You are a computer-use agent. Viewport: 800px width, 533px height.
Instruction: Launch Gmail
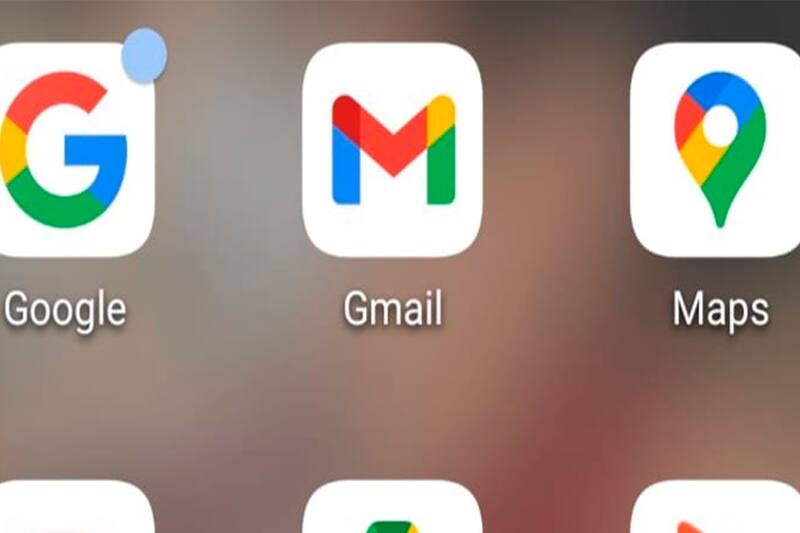click(x=392, y=150)
